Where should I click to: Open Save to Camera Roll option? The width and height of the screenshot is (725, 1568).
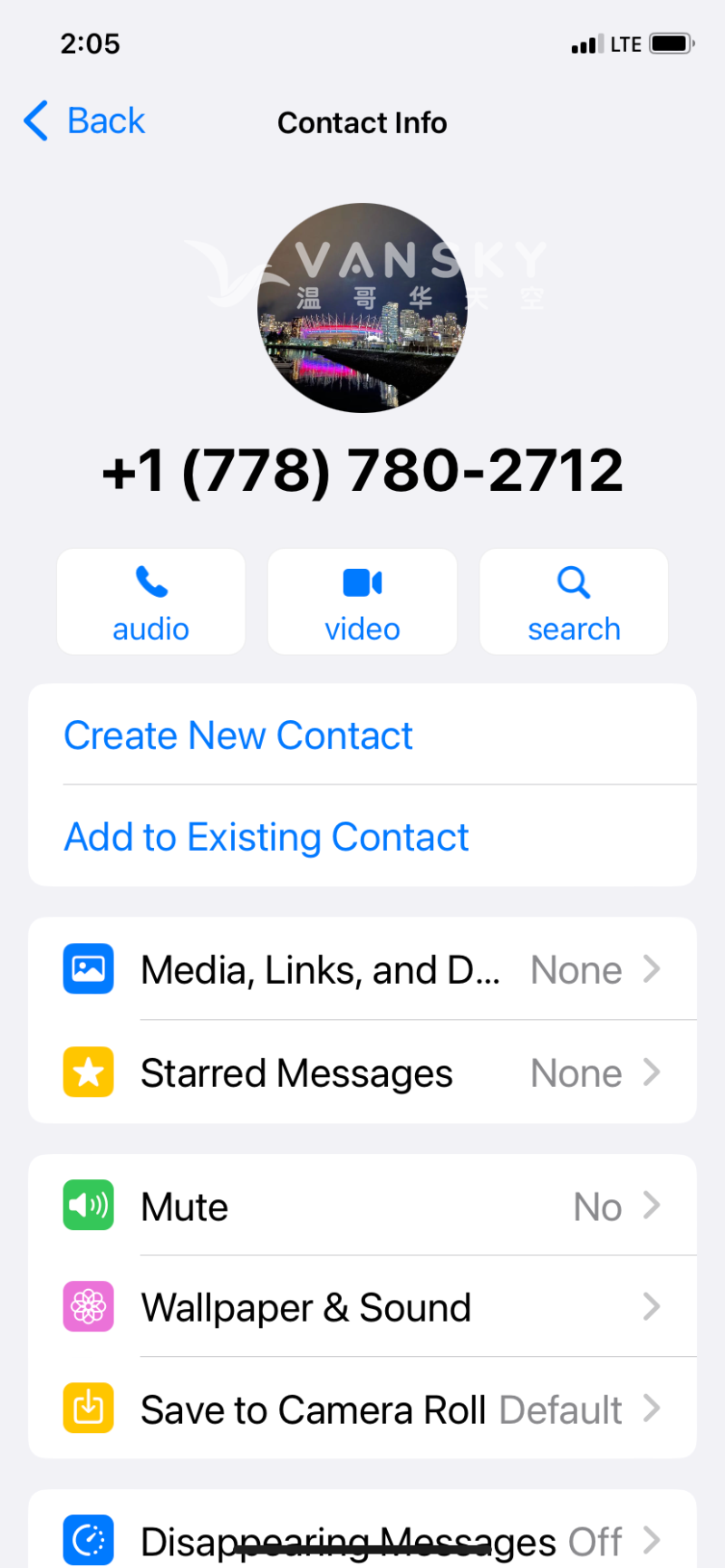click(362, 1409)
